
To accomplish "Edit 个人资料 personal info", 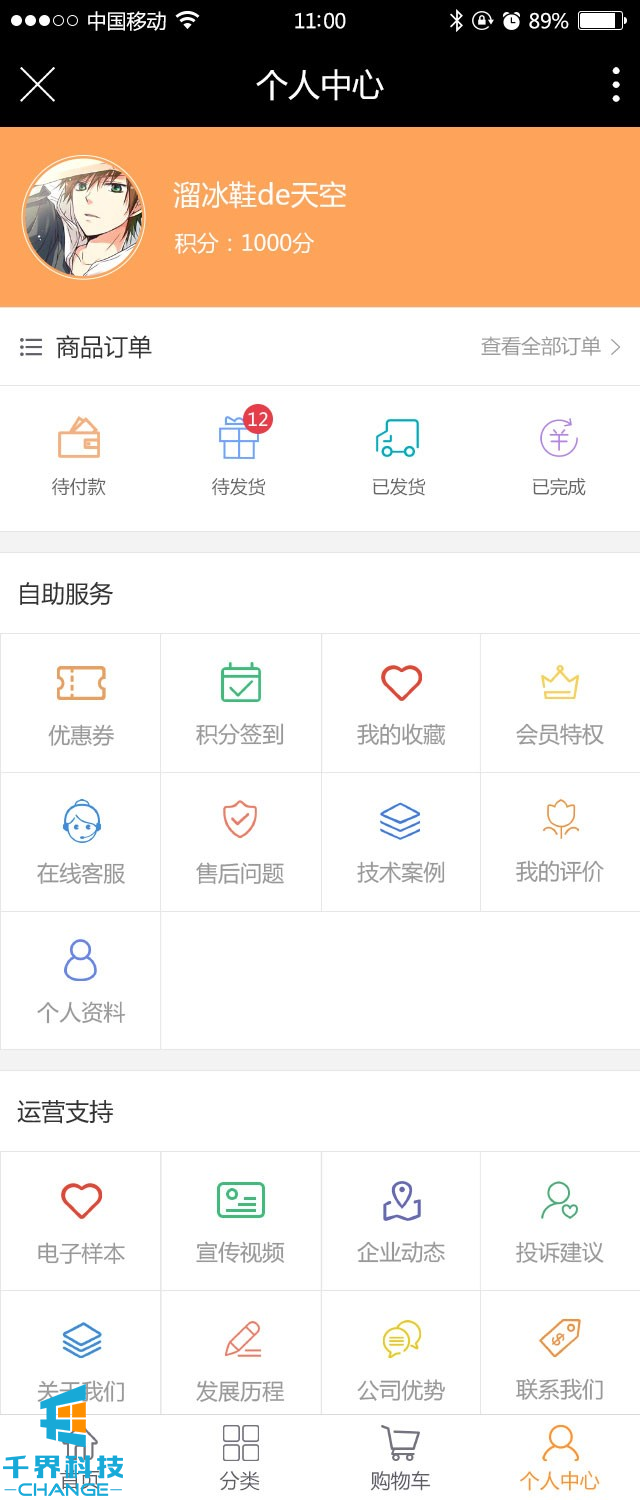I will tap(81, 981).
